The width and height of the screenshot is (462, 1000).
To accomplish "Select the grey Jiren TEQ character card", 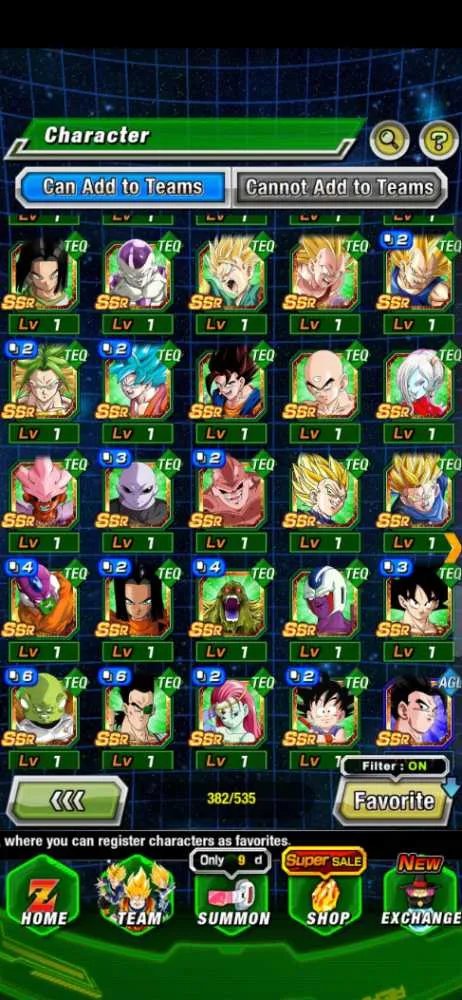I will (138, 491).
